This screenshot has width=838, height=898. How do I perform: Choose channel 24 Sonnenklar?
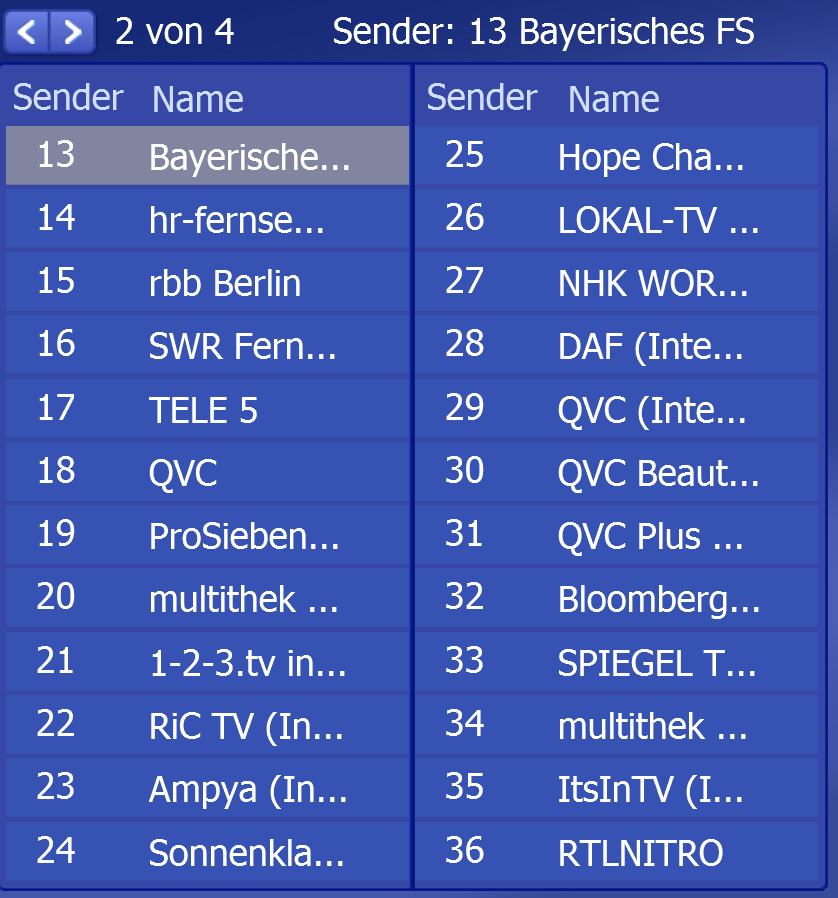[207, 852]
